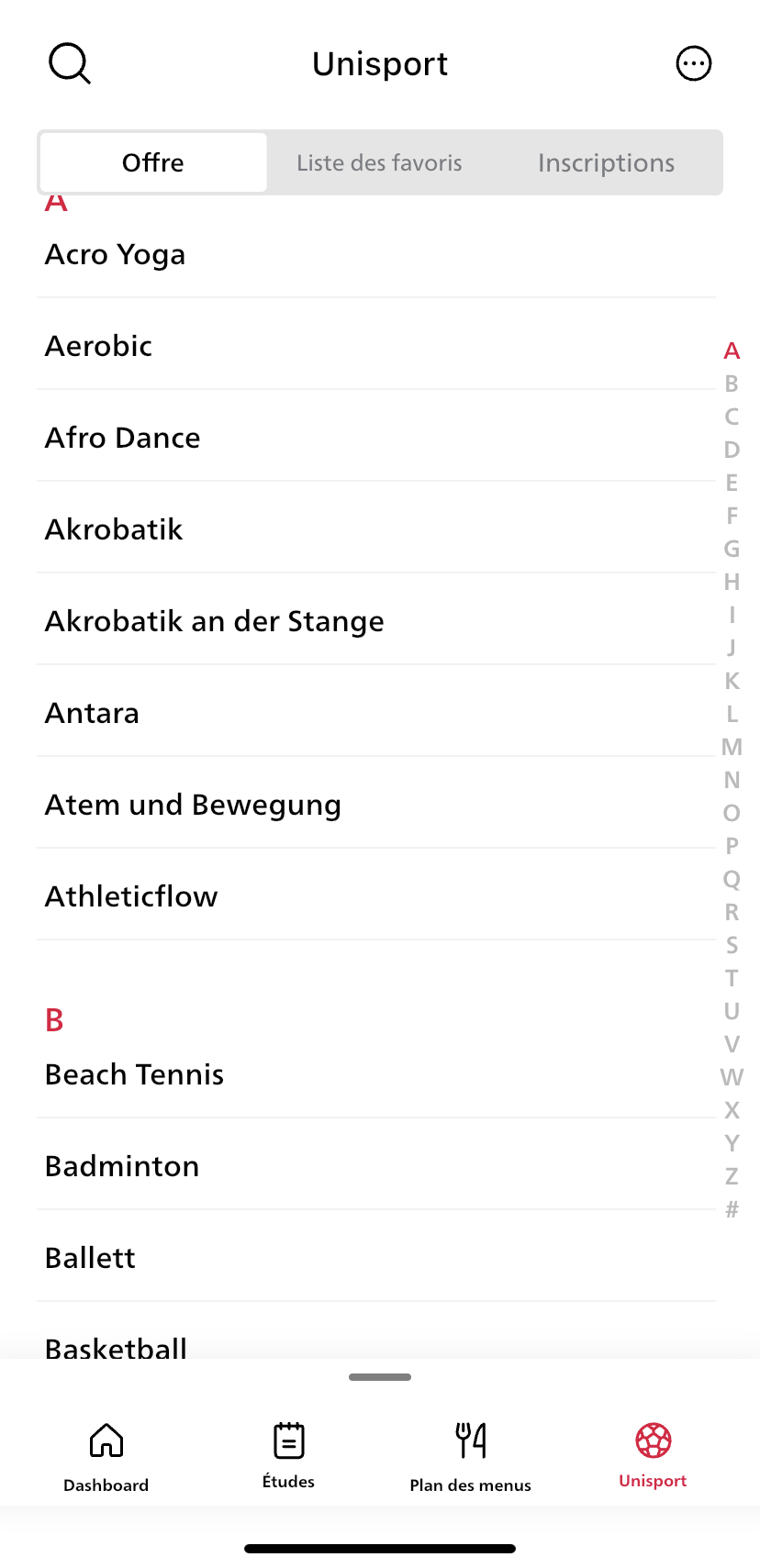The height and width of the screenshot is (1568, 760).
Task: Open Beach Tennis
Action: (376, 1073)
